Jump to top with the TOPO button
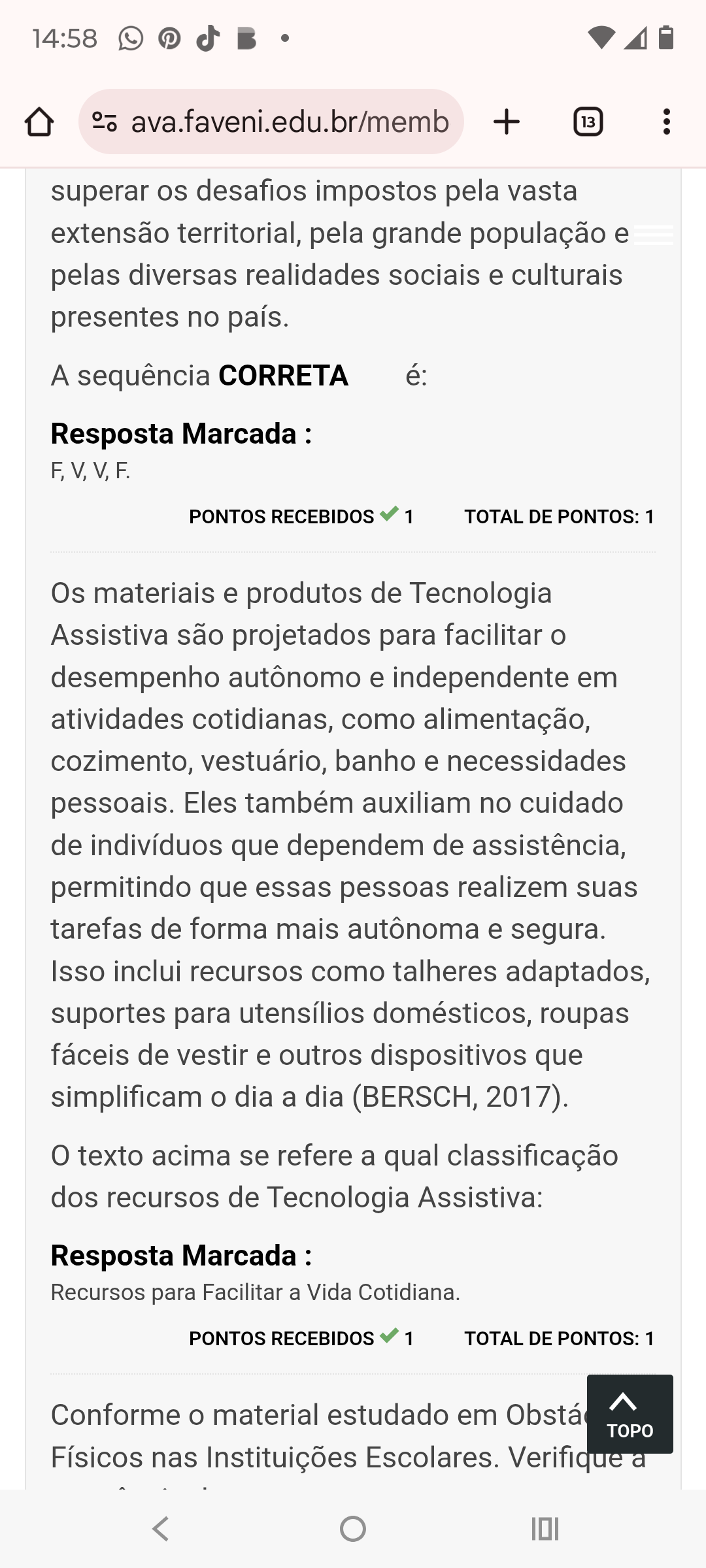Screen dimensions: 706x1568 (630, 1414)
